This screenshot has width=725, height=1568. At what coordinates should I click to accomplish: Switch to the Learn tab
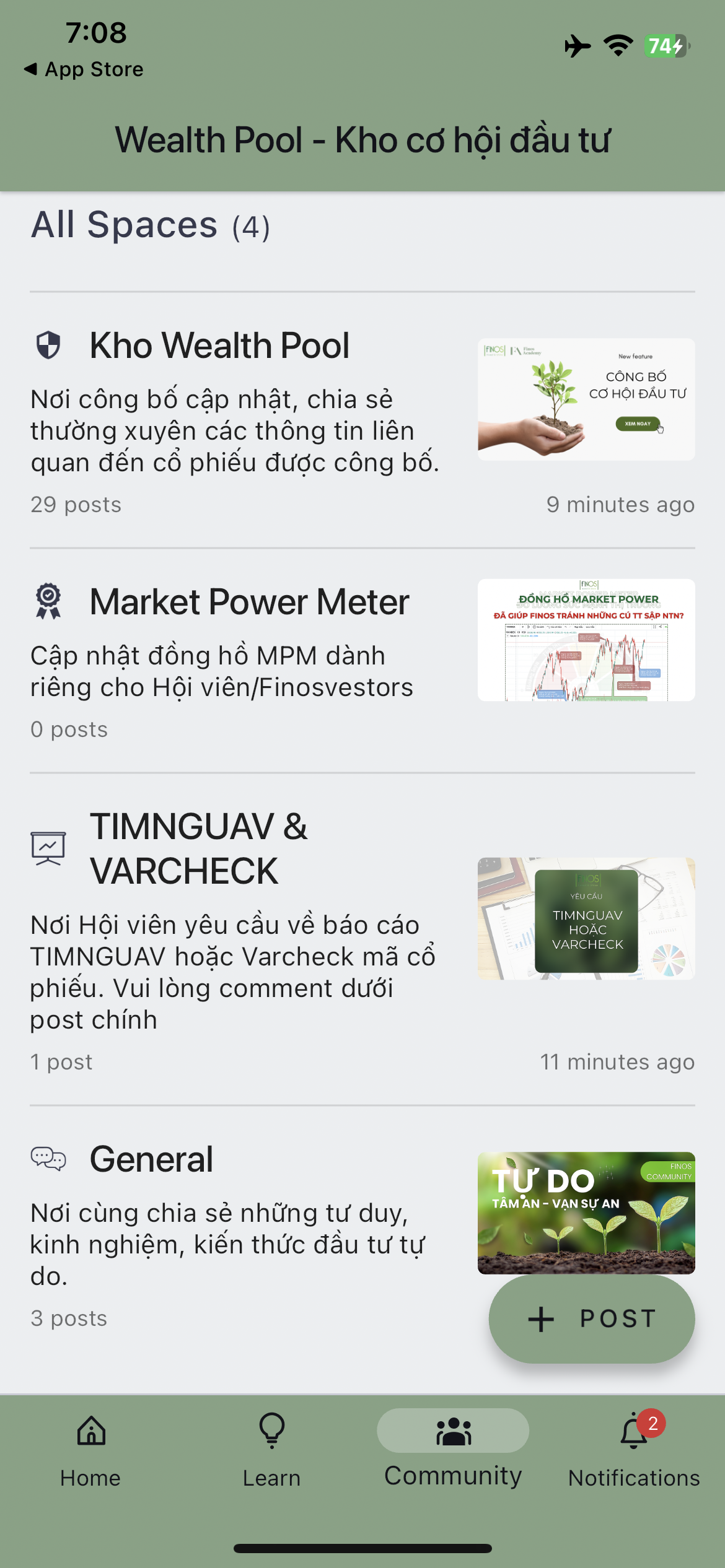271,1451
